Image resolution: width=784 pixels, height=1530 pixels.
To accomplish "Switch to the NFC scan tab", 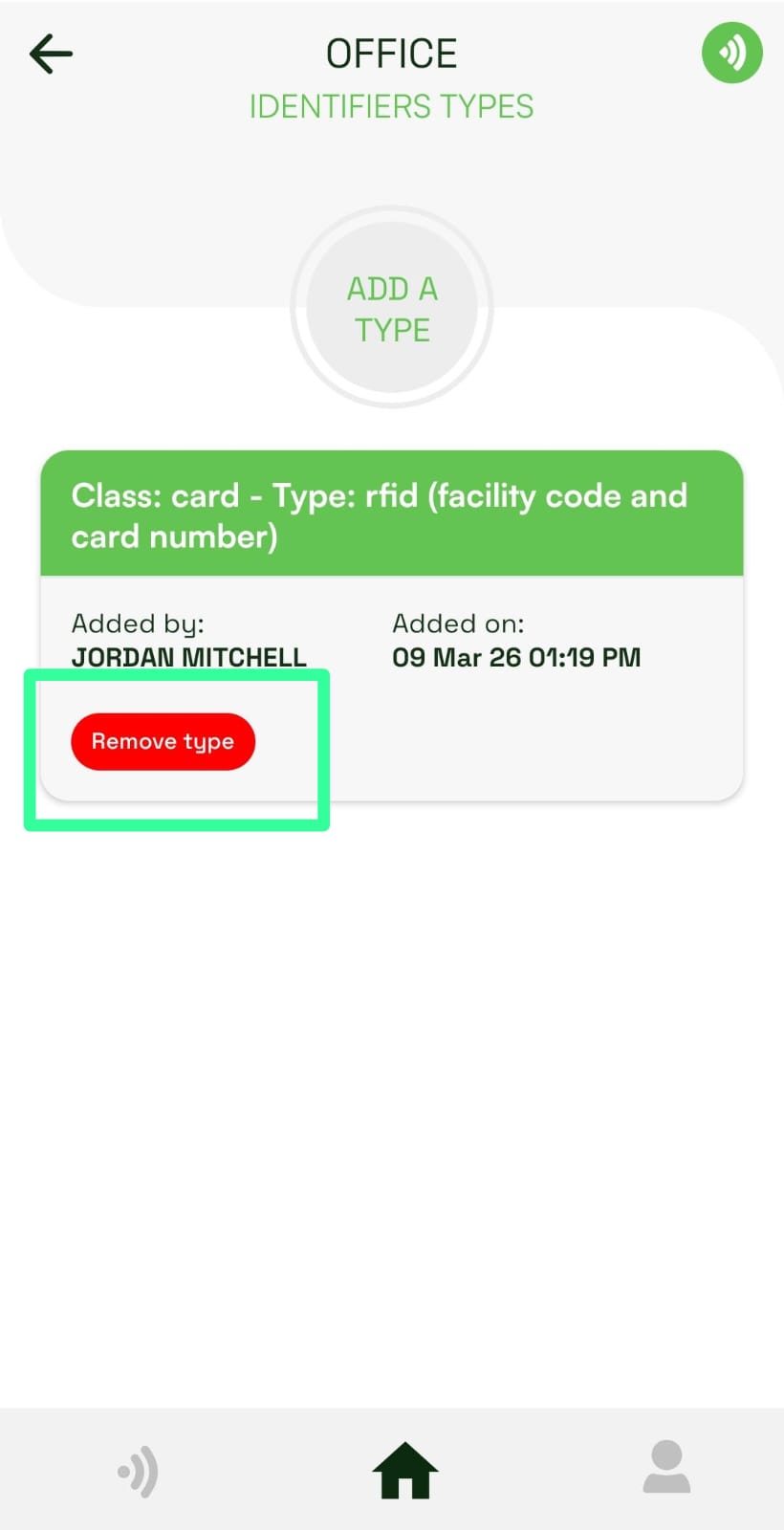I will pos(139,1471).
